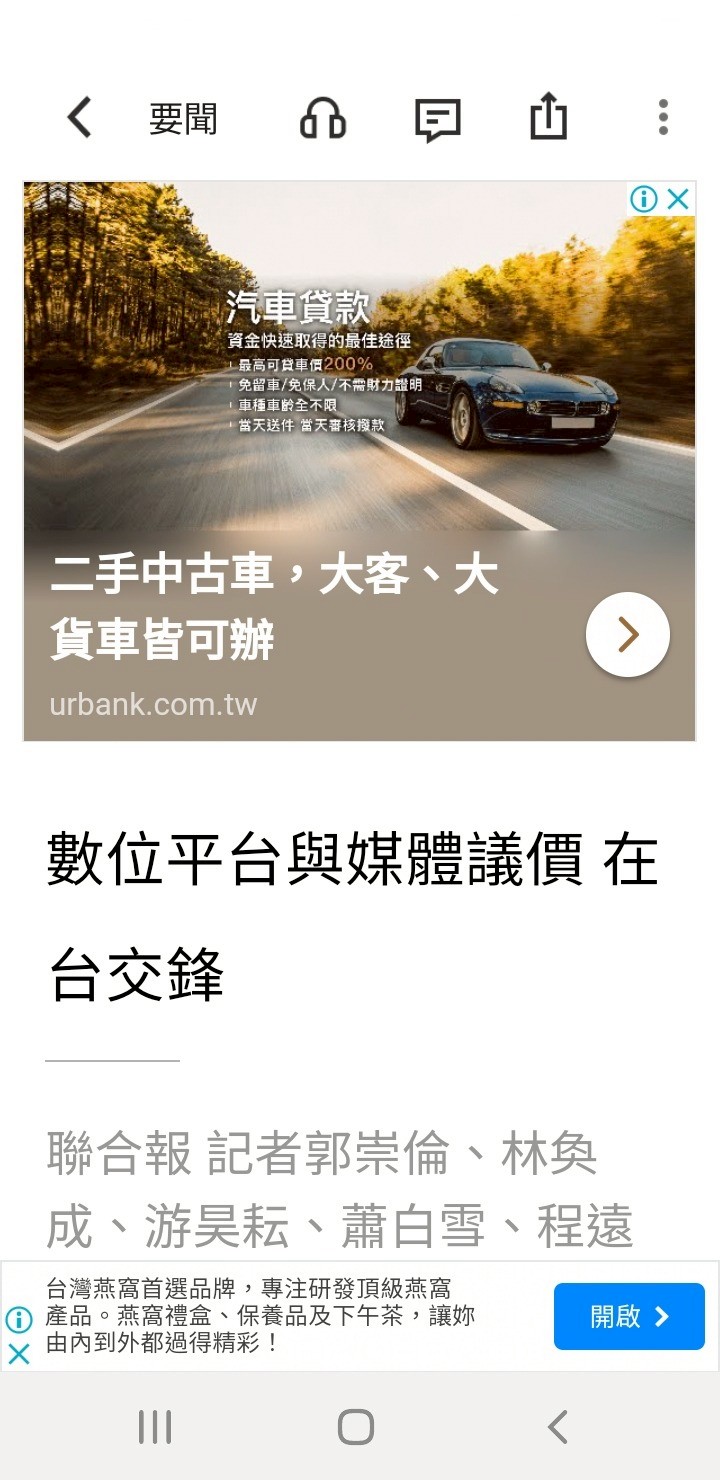Go back using the top-left arrow
This screenshot has height=1480, width=720.
(x=79, y=118)
